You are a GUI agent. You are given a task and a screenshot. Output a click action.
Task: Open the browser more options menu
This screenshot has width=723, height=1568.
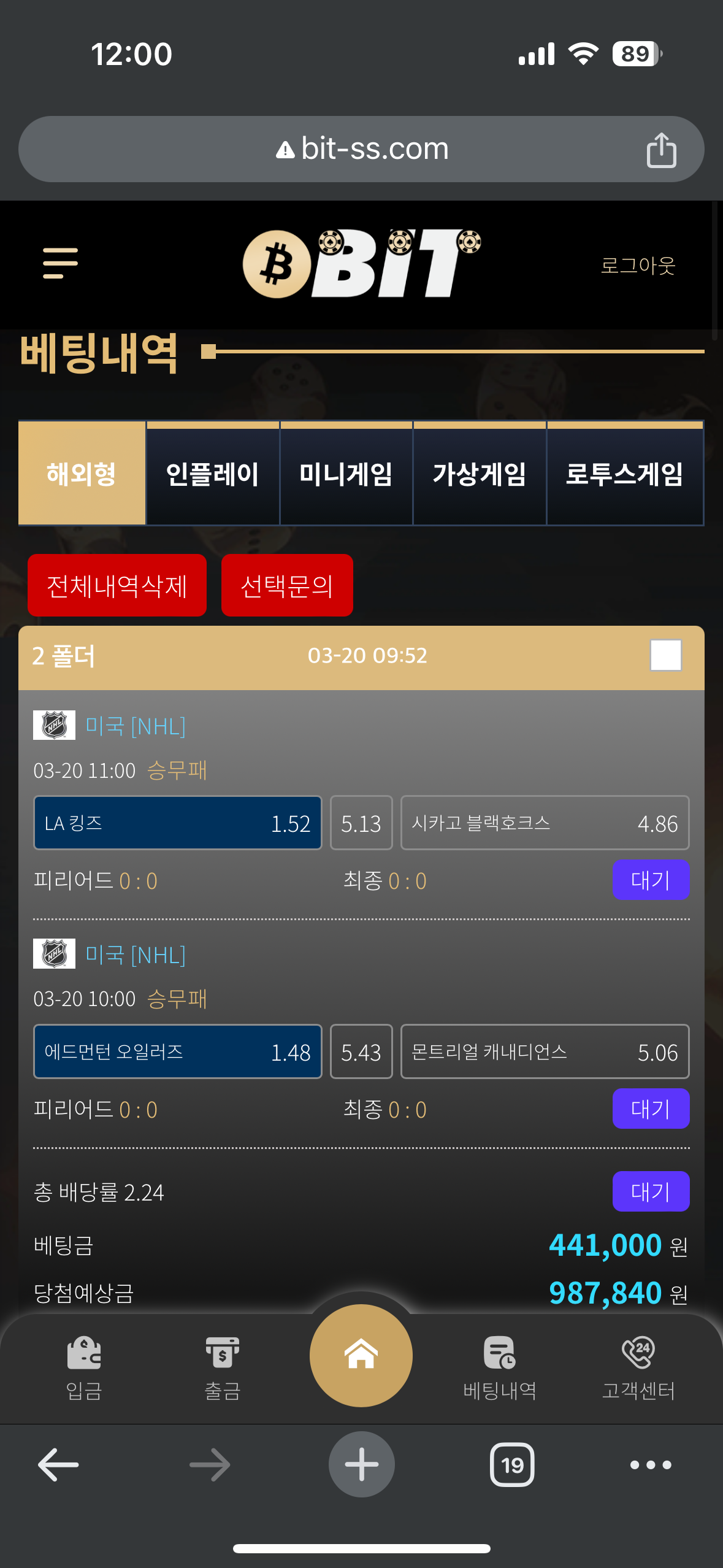[651, 1465]
